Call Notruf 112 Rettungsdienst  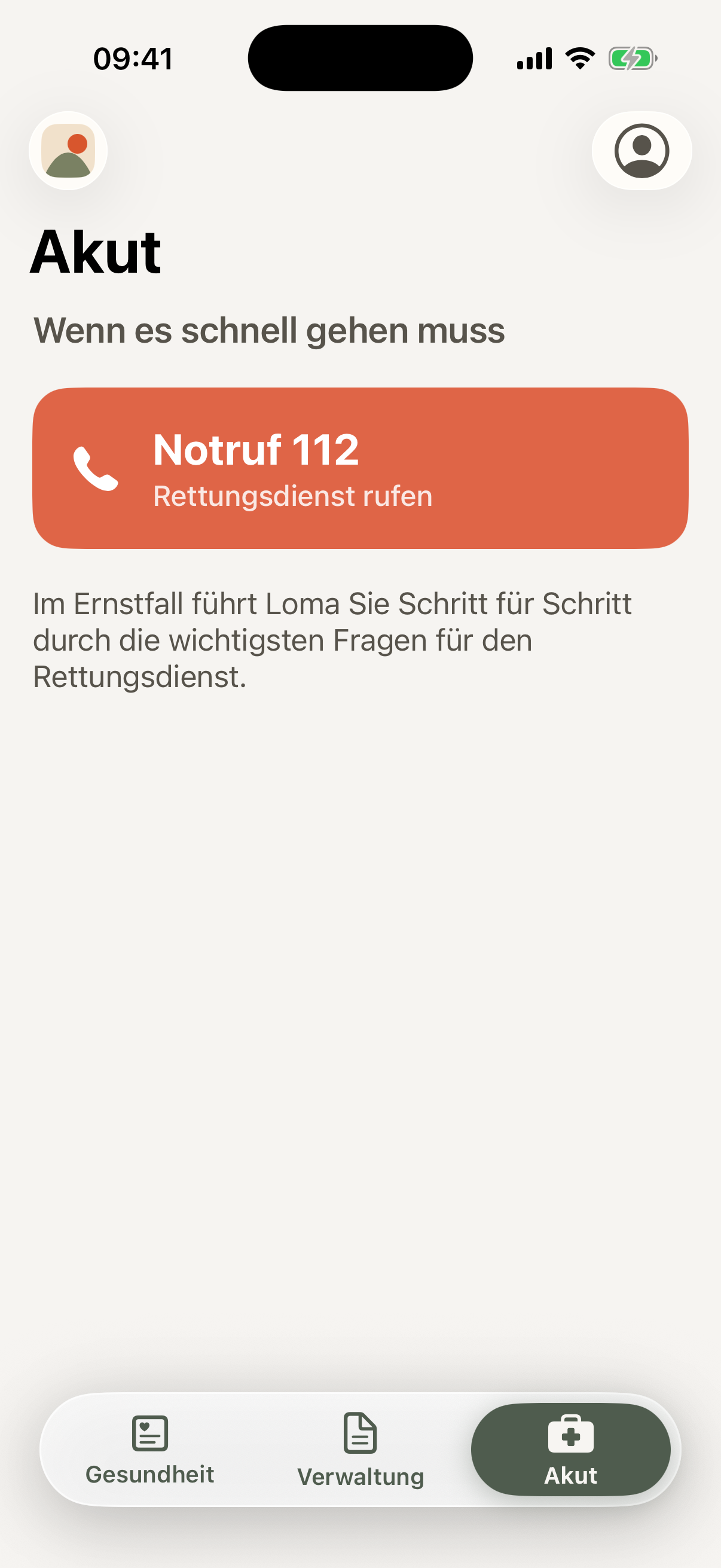point(360,468)
